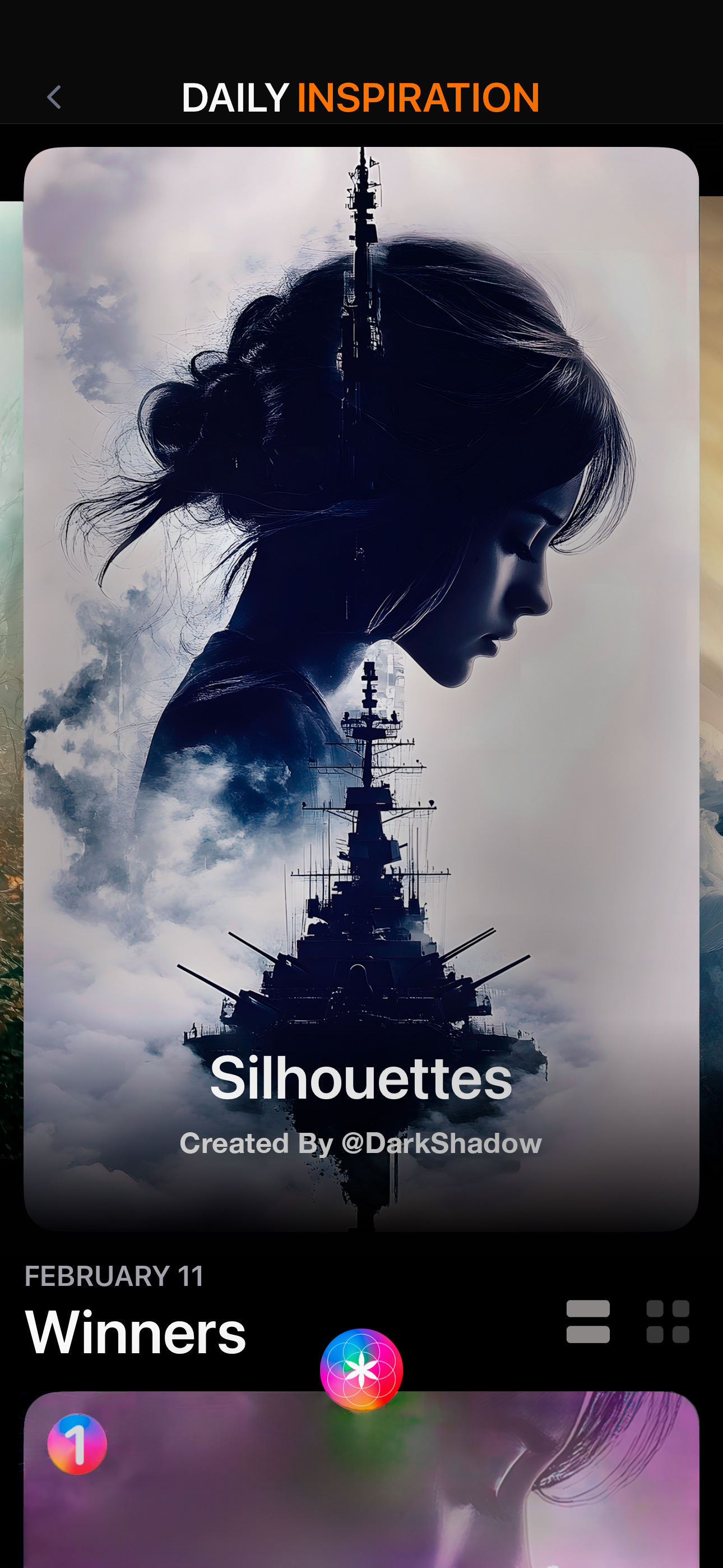Toggle display mode to list
723x1568 pixels.
tap(588, 1322)
